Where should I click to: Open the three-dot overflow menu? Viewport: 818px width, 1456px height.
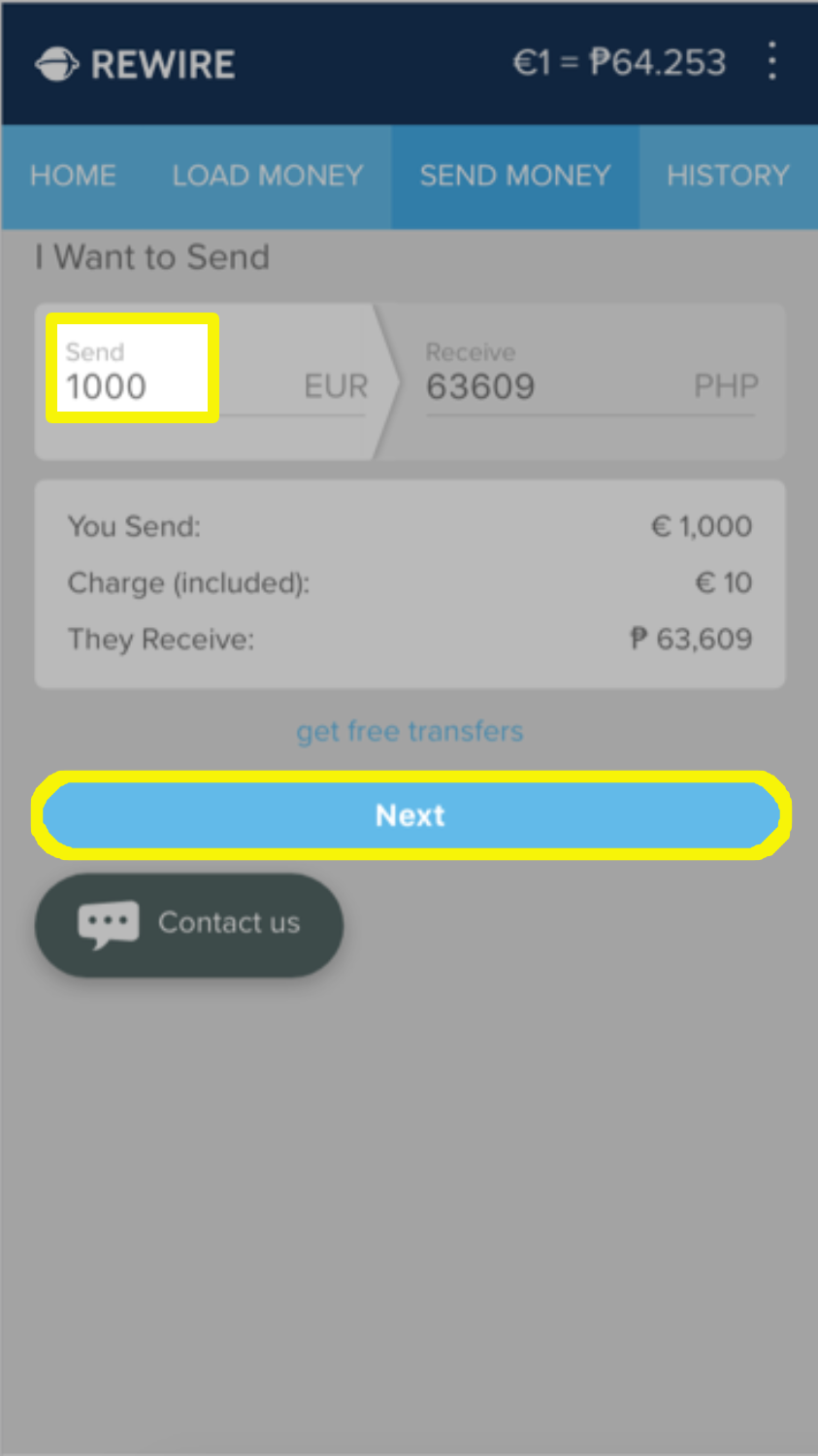(x=772, y=61)
